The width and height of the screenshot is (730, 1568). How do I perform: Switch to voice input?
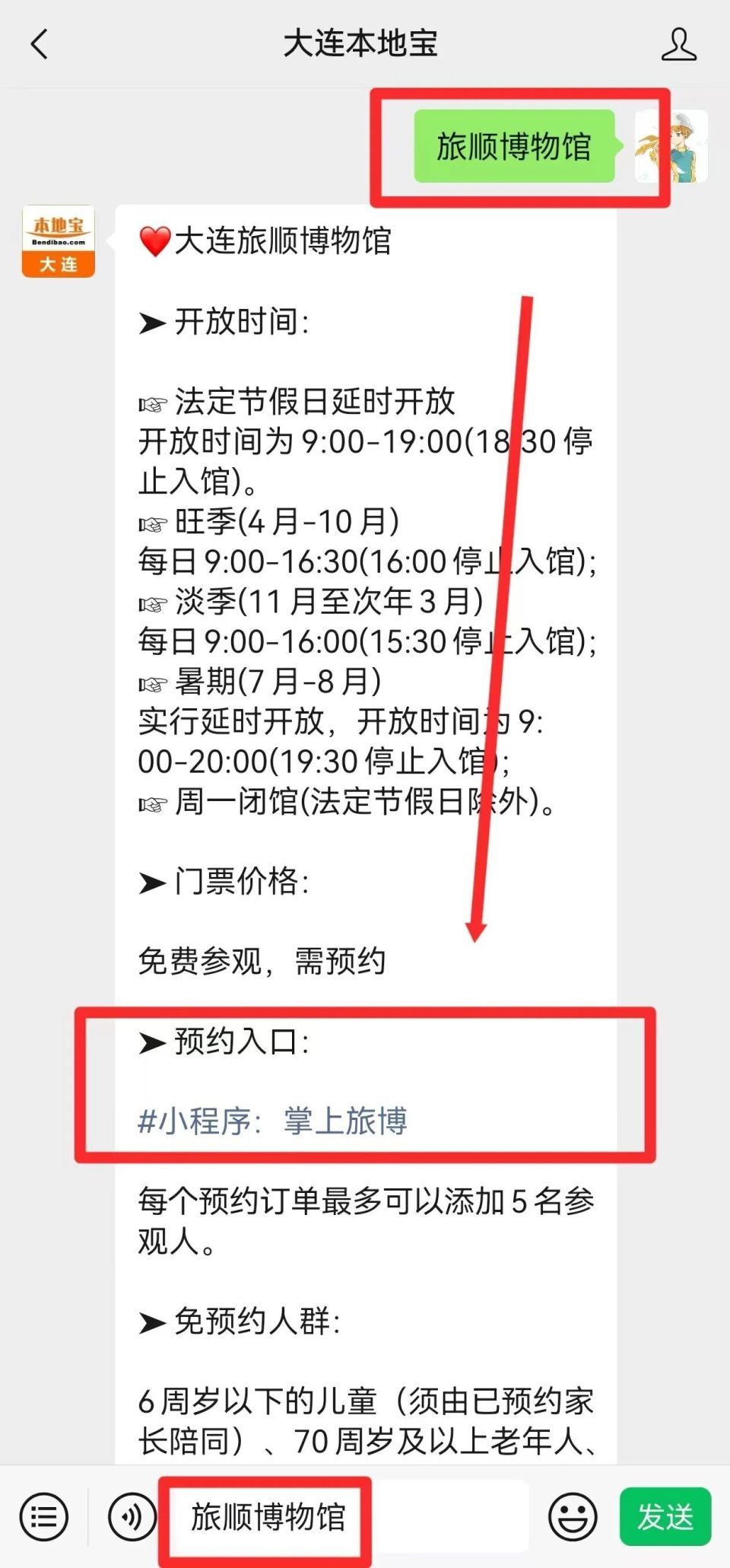click(132, 1517)
